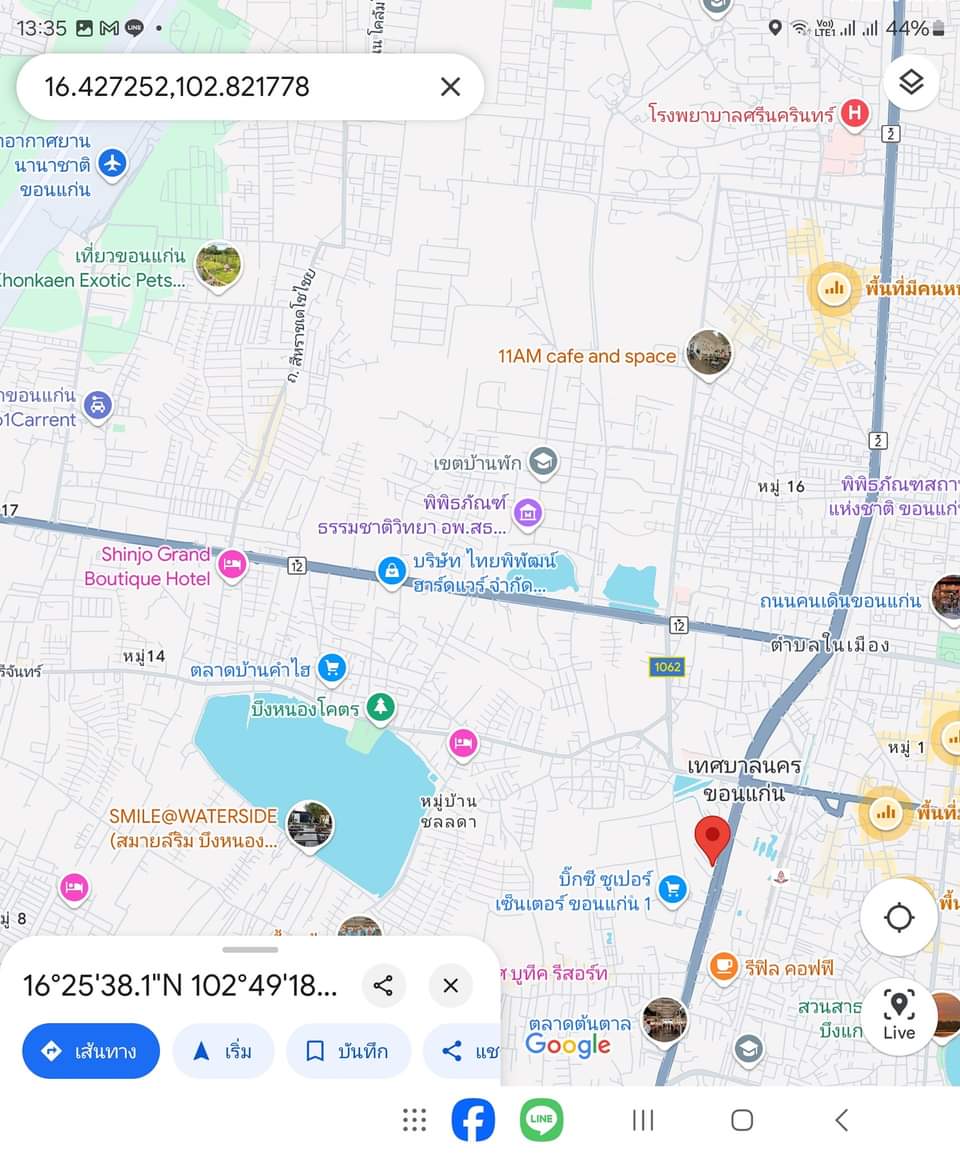Center map on my current location
This screenshot has height=1153, width=960.
[x=898, y=916]
